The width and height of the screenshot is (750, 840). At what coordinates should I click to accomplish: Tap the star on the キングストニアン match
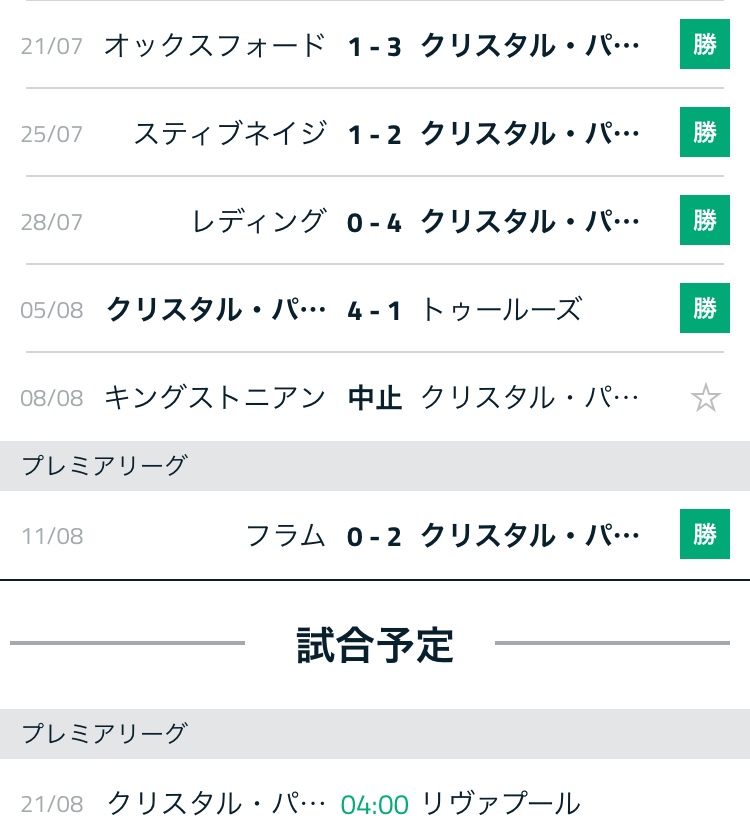coord(705,398)
